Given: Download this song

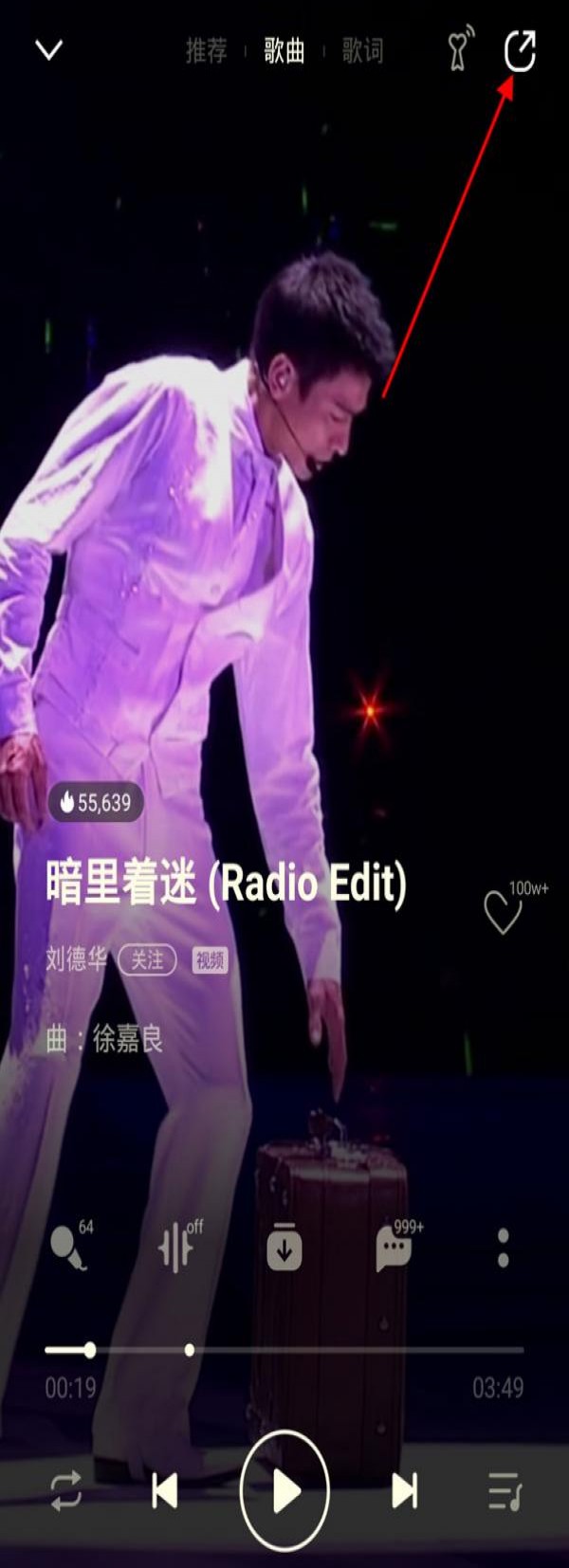Looking at the screenshot, I should coord(284,1248).
